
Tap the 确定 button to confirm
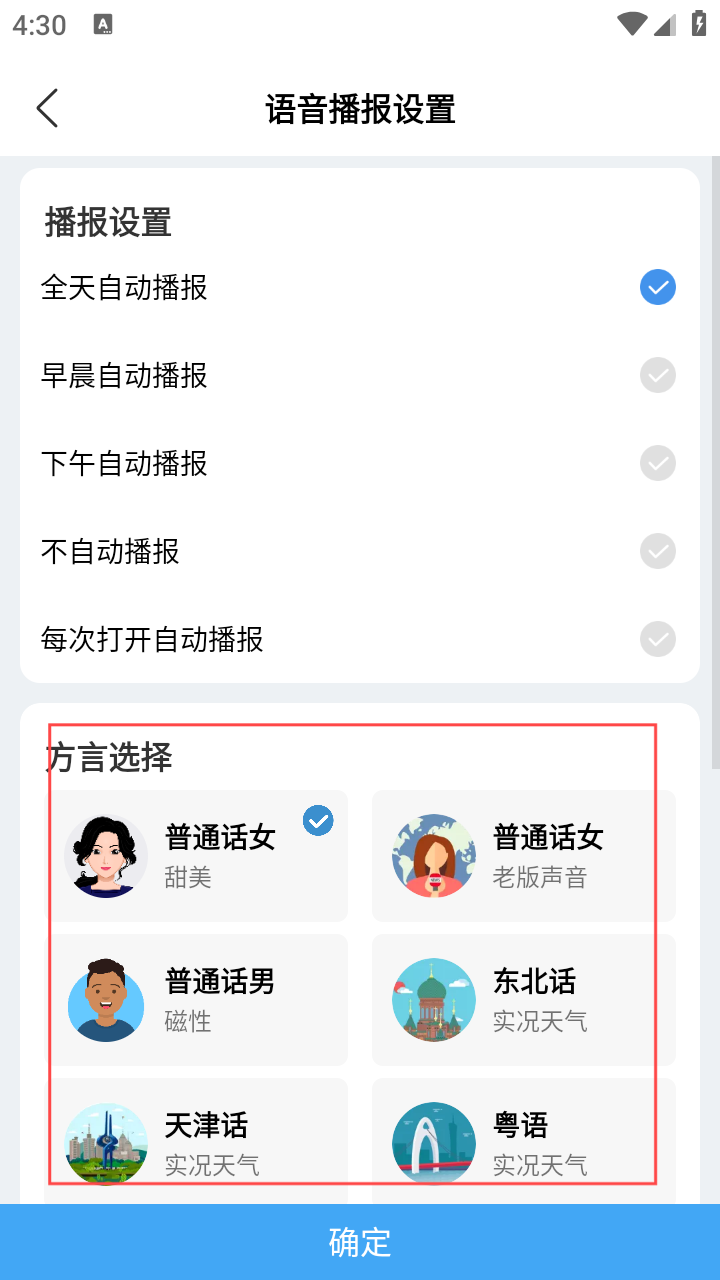click(x=360, y=1242)
